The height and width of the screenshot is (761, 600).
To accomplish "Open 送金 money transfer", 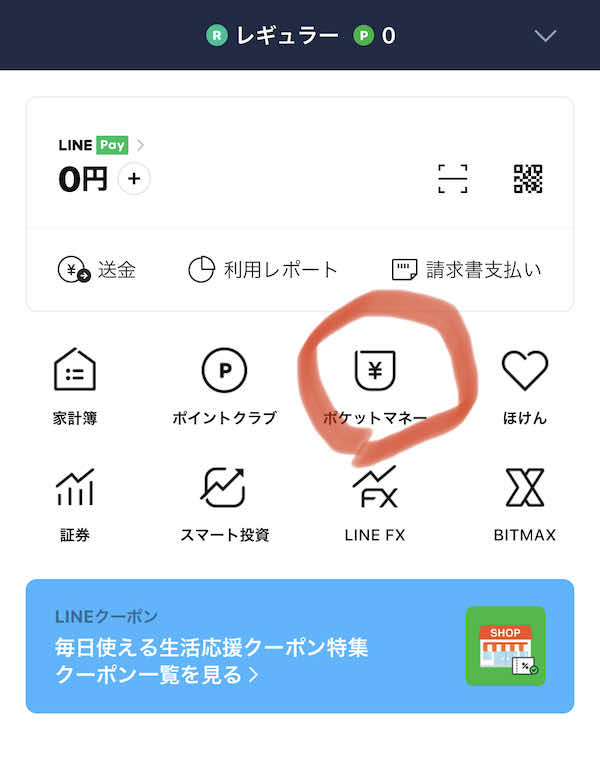I will (x=97, y=269).
